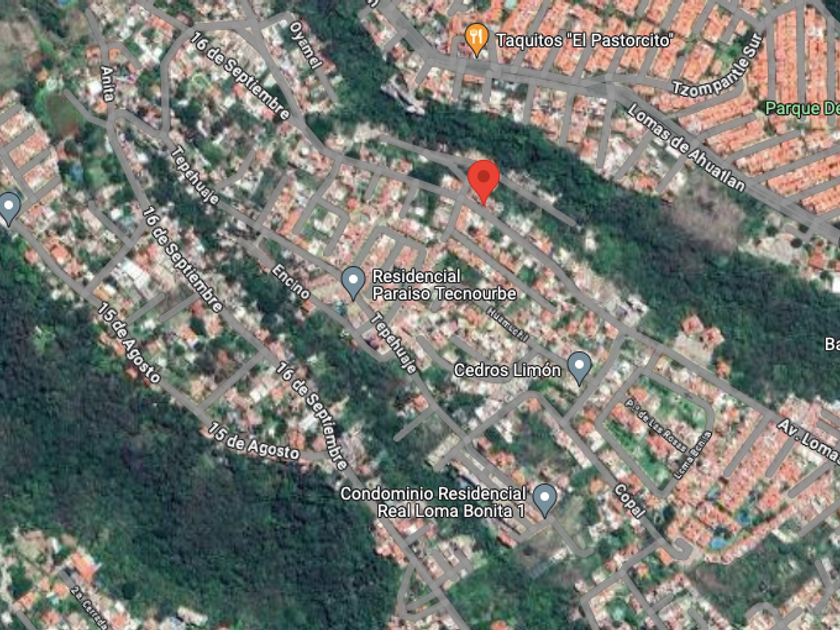Open Taquitos "El Pastorcito" restaurant marker
This screenshot has height=630, width=840.
pyautogui.click(x=476, y=40)
